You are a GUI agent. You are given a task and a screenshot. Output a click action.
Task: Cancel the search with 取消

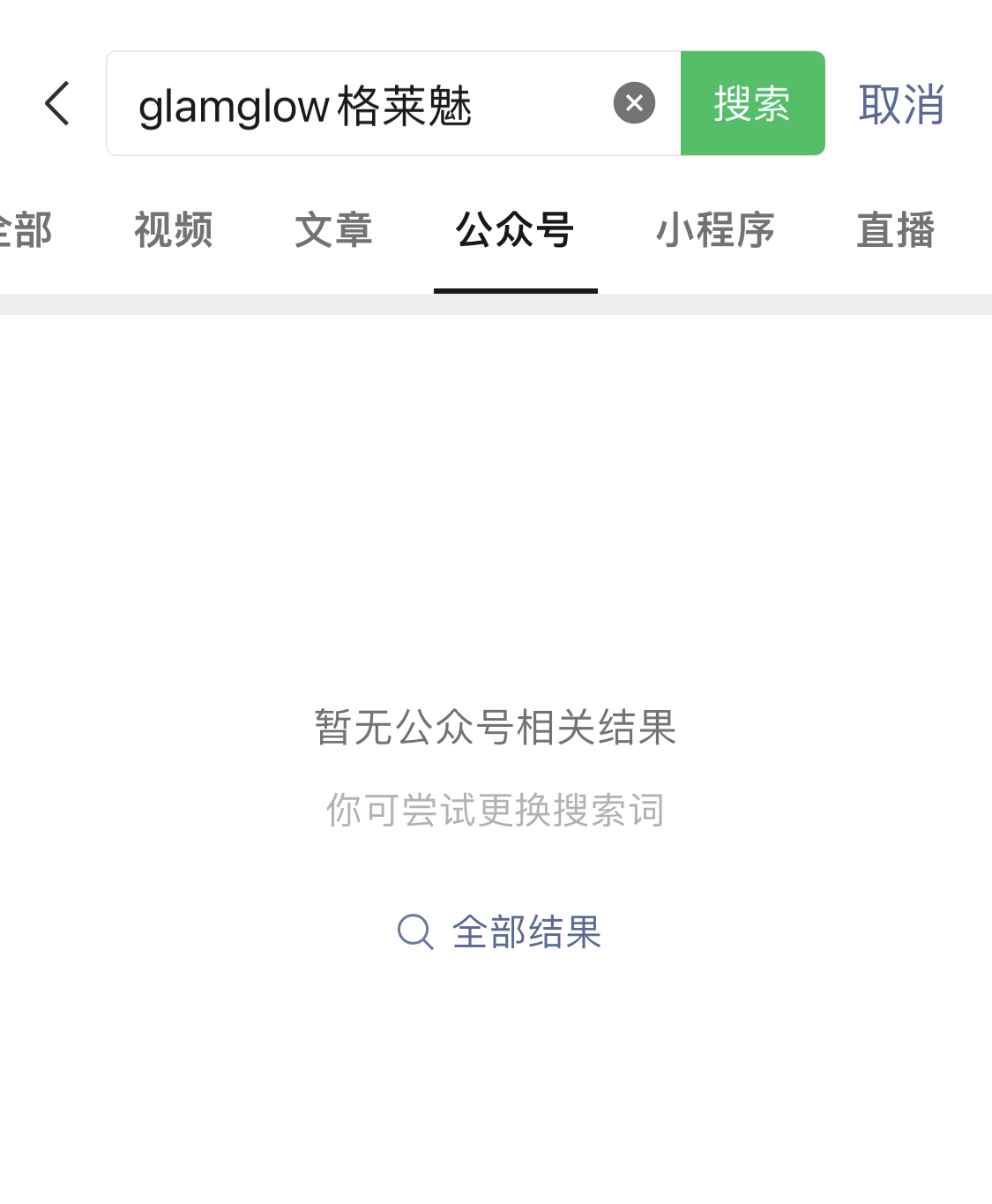point(901,104)
